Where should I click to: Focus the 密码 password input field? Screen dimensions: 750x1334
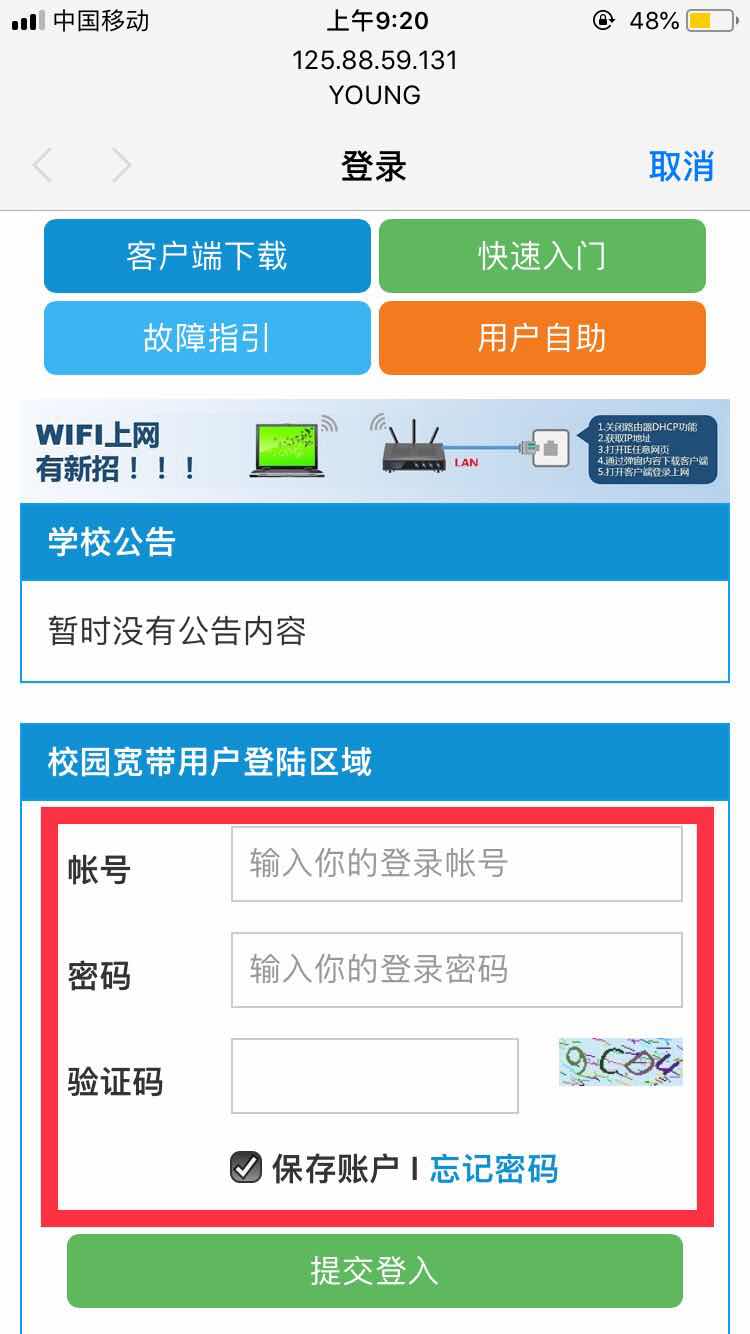tap(457, 969)
